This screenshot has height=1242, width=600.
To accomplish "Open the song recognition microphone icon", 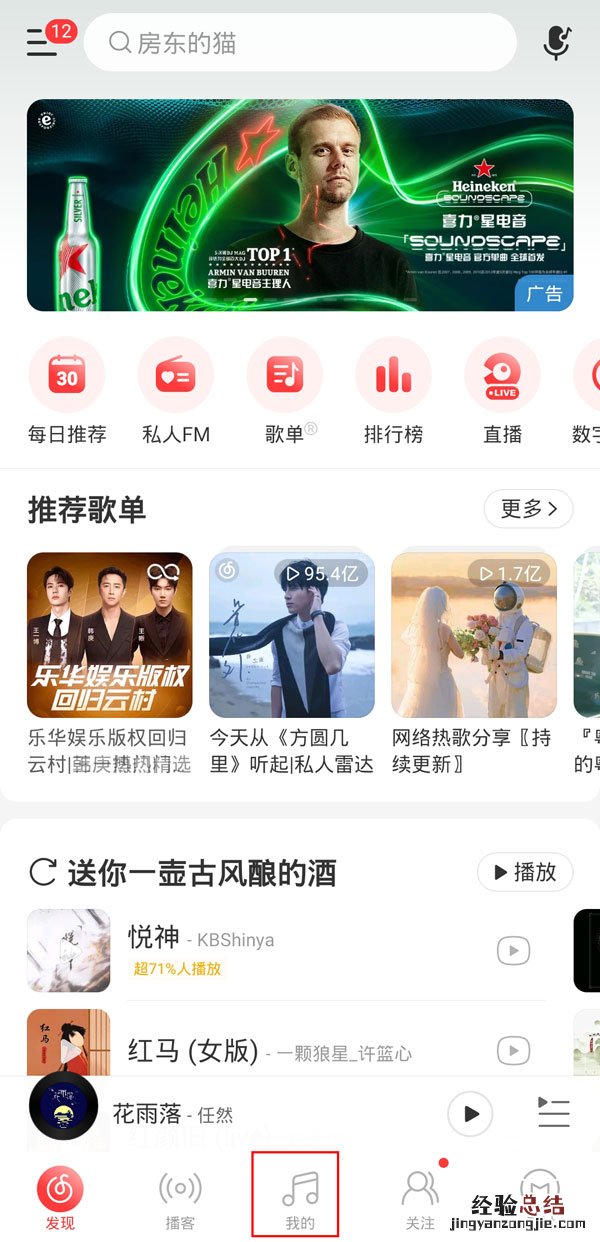I will coord(556,43).
